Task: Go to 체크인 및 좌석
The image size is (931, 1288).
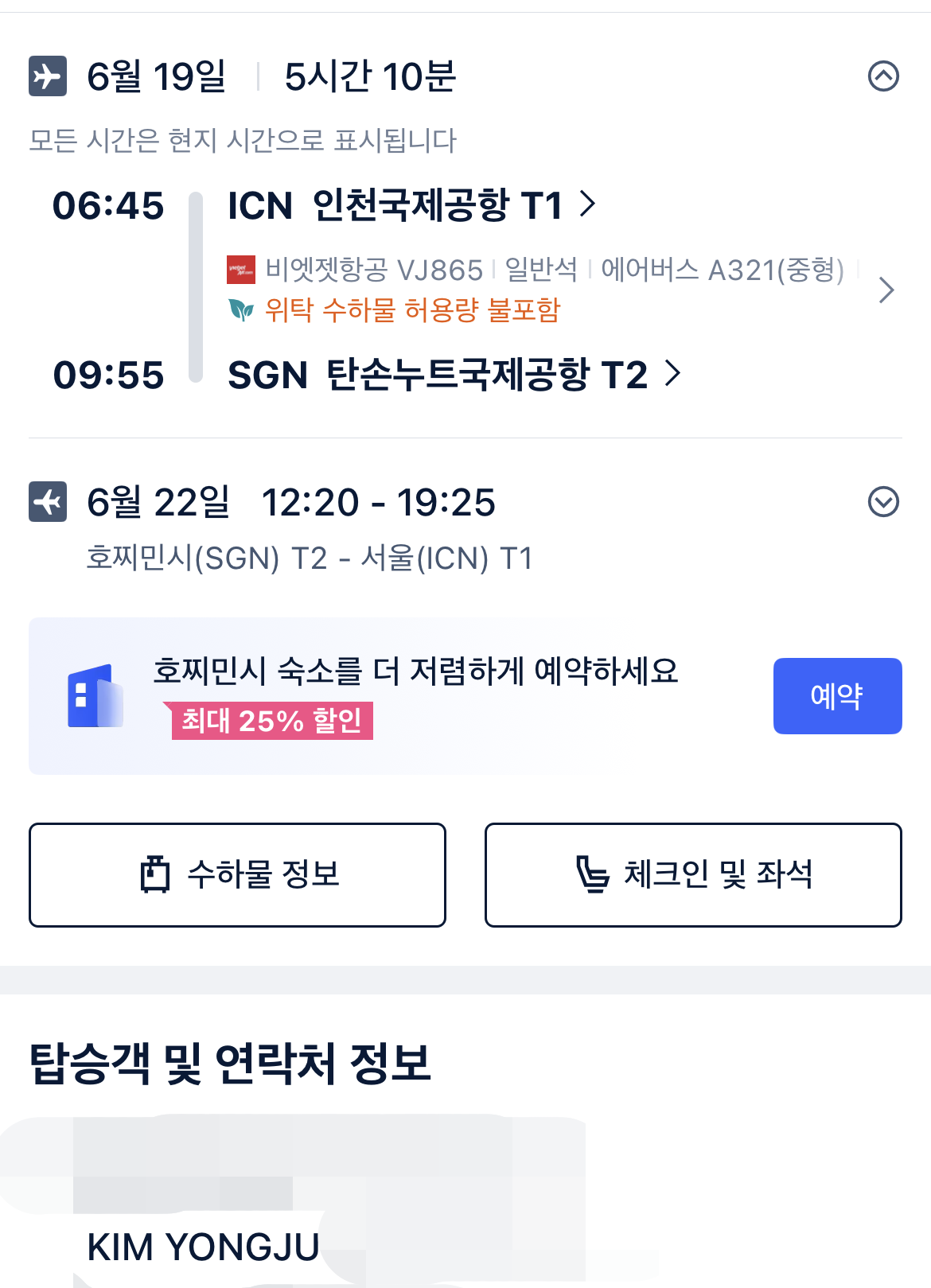Action: pos(692,874)
